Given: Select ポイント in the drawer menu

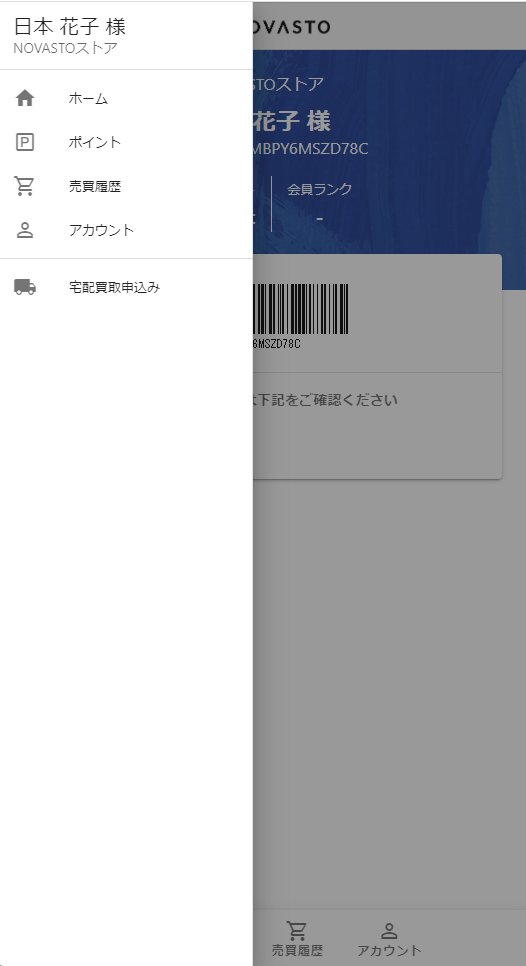Looking at the screenshot, I should (126, 142).
